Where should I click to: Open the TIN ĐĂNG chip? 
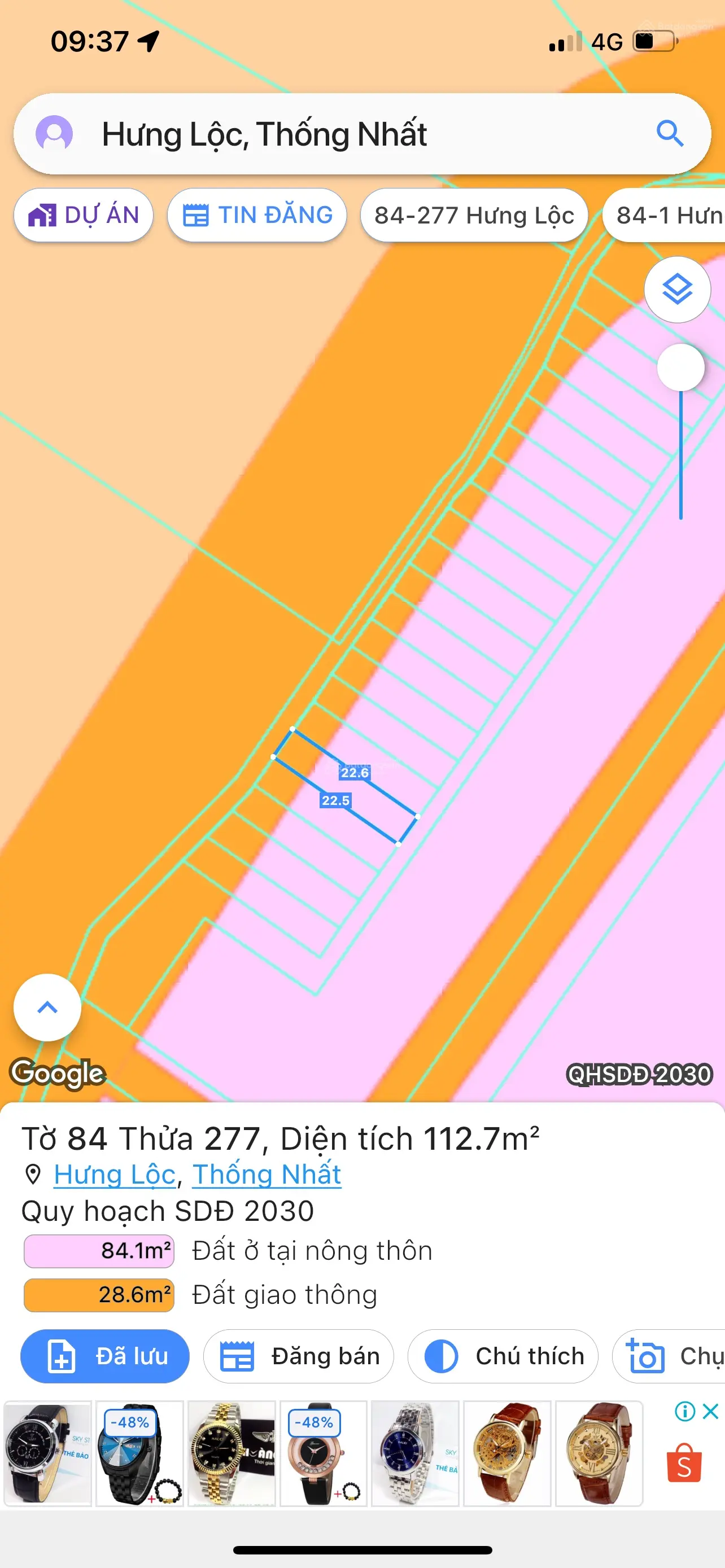tap(257, 216)
